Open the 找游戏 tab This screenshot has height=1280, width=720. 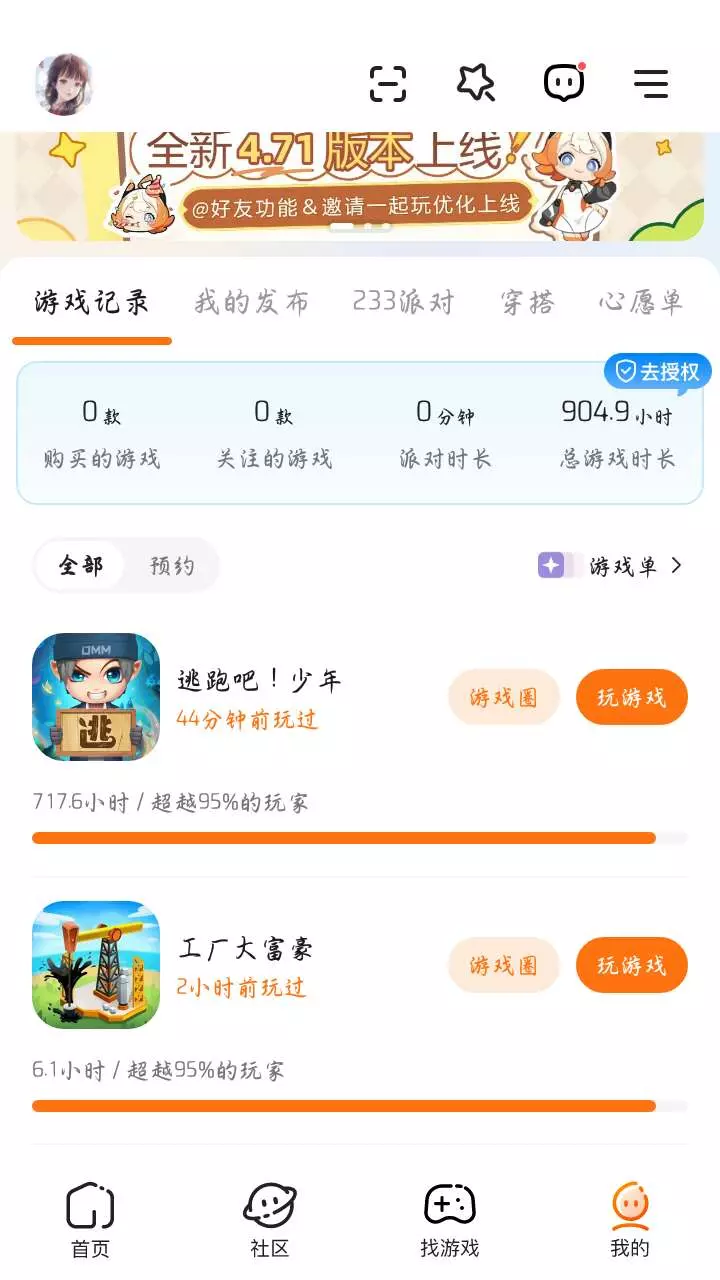(450, 1220)
